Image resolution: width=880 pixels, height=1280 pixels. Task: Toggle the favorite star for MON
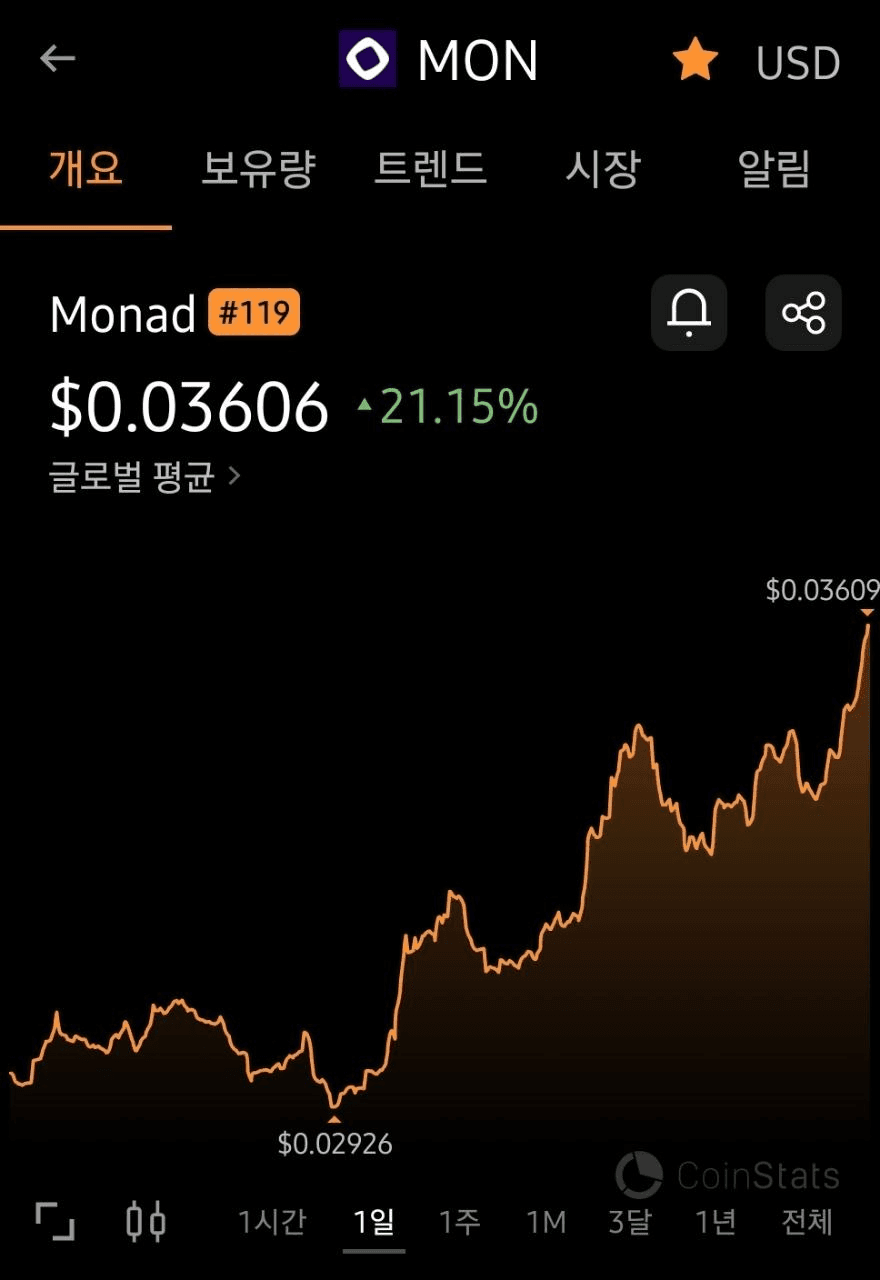pos(695,61)
